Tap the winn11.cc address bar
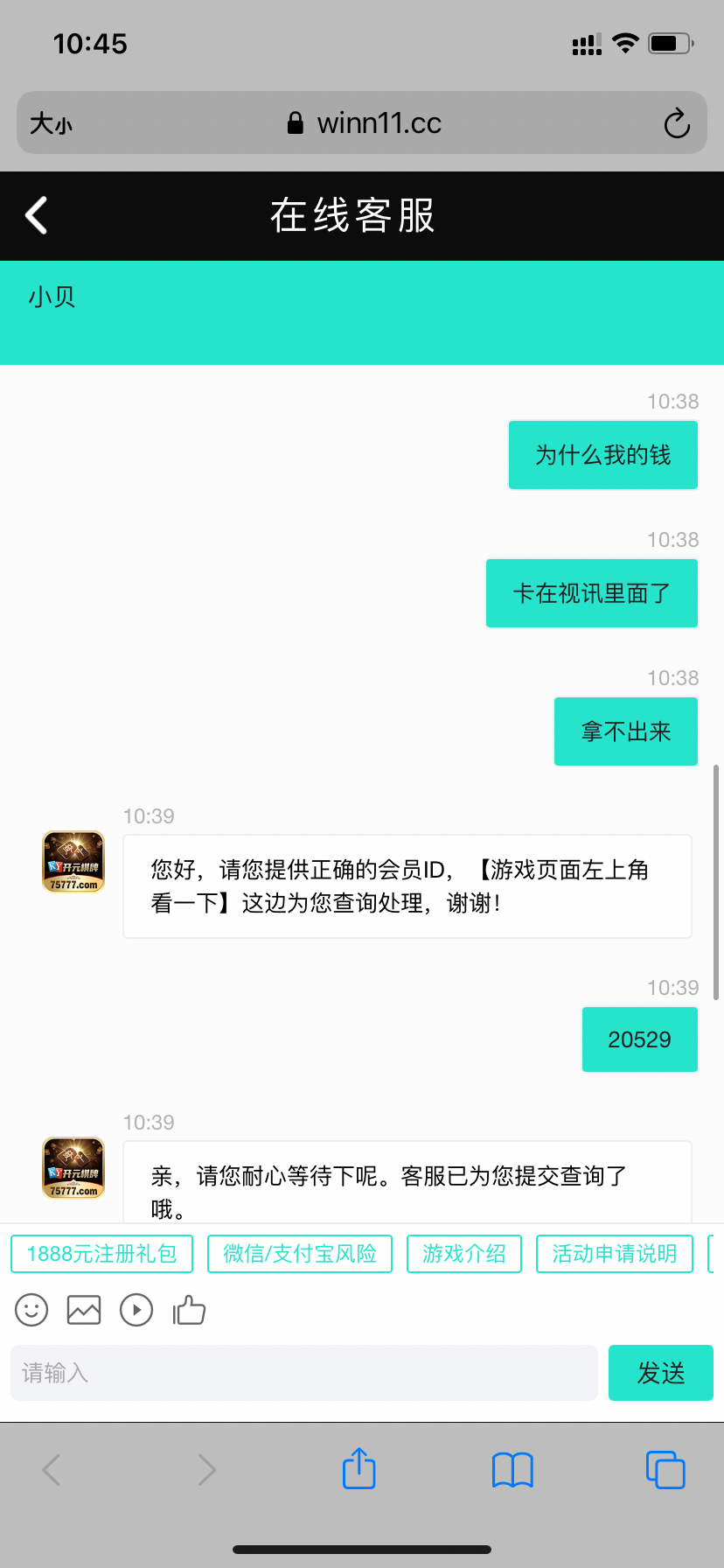724x1568 pixels. [x=364, y=123]
